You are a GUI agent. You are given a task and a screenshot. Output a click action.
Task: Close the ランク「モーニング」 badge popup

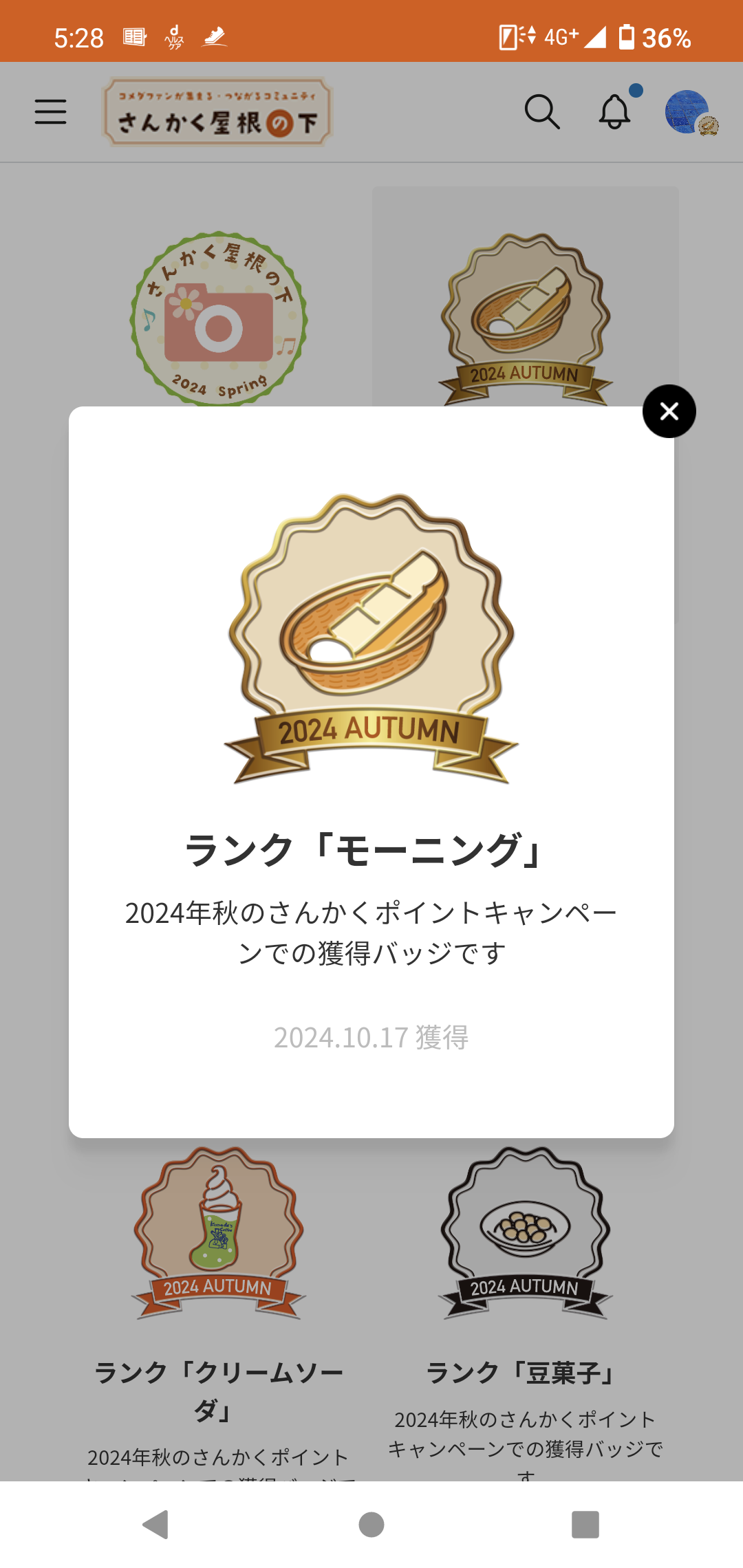click(669, 411)
